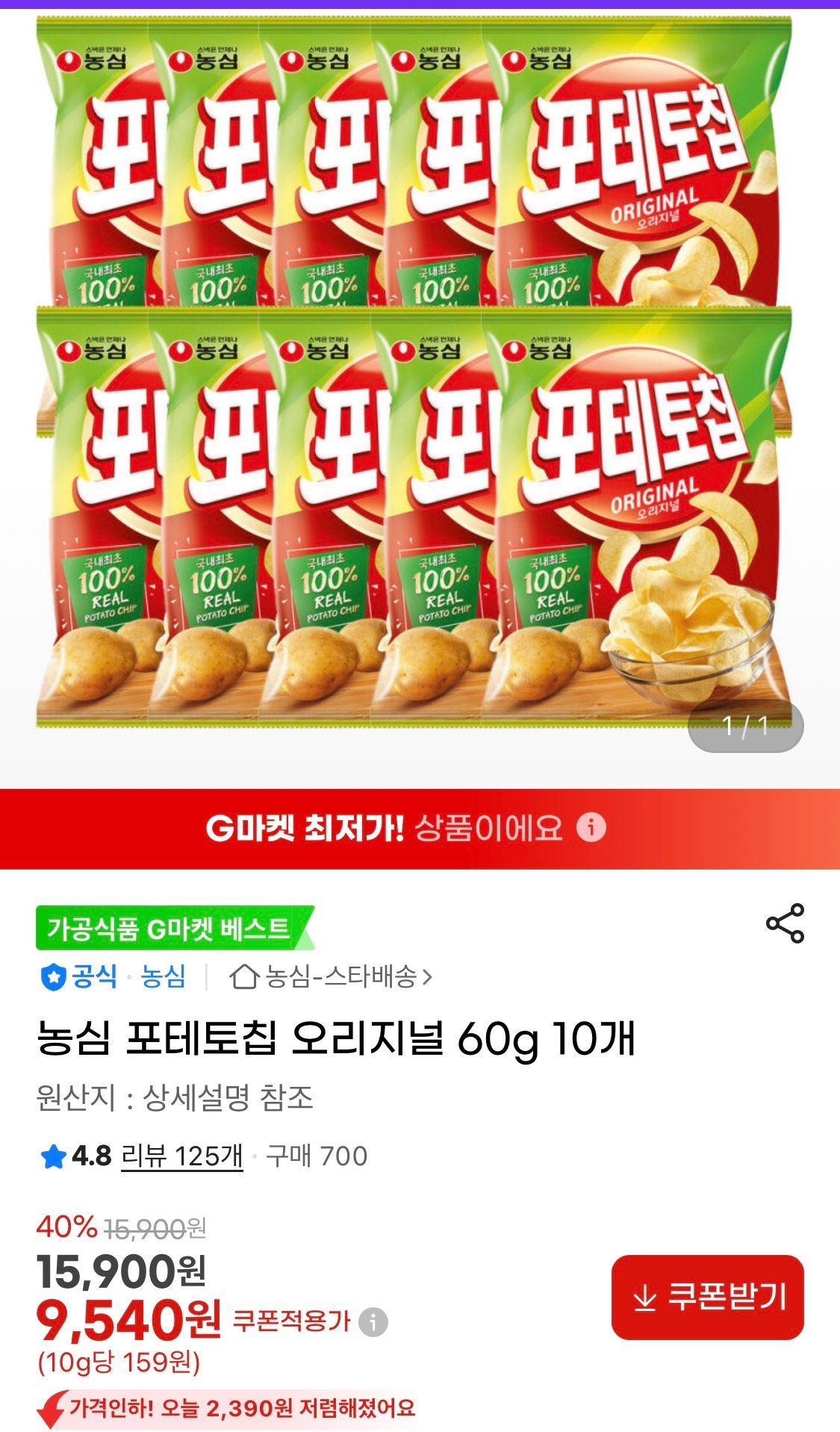Share this product
The image size is (840, 1432).
tap(785, 923)
